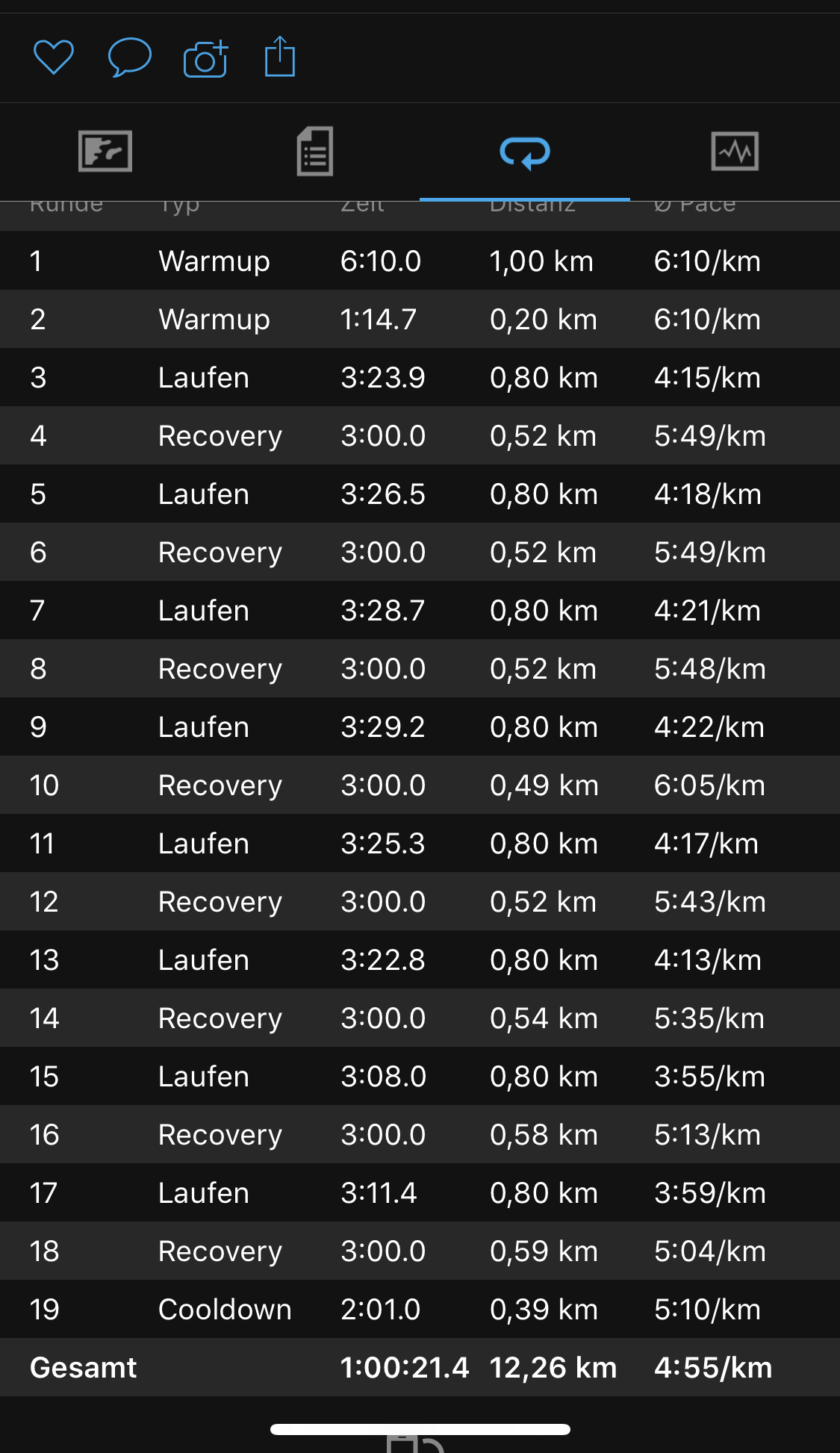Open the comments speech bubble
Image resolution: width=840 pixels, height=1453 pixels.
coord(129,57)
